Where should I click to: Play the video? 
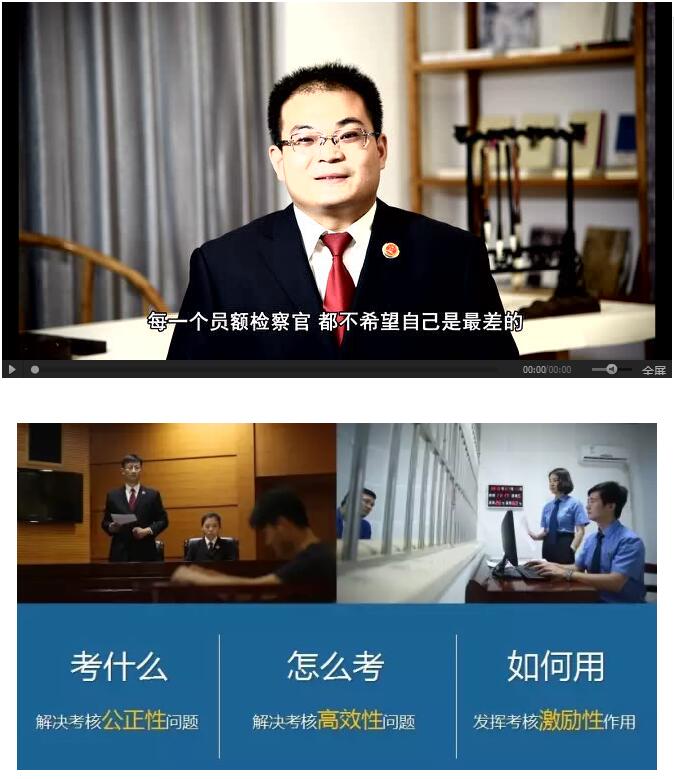click(12, 369)
